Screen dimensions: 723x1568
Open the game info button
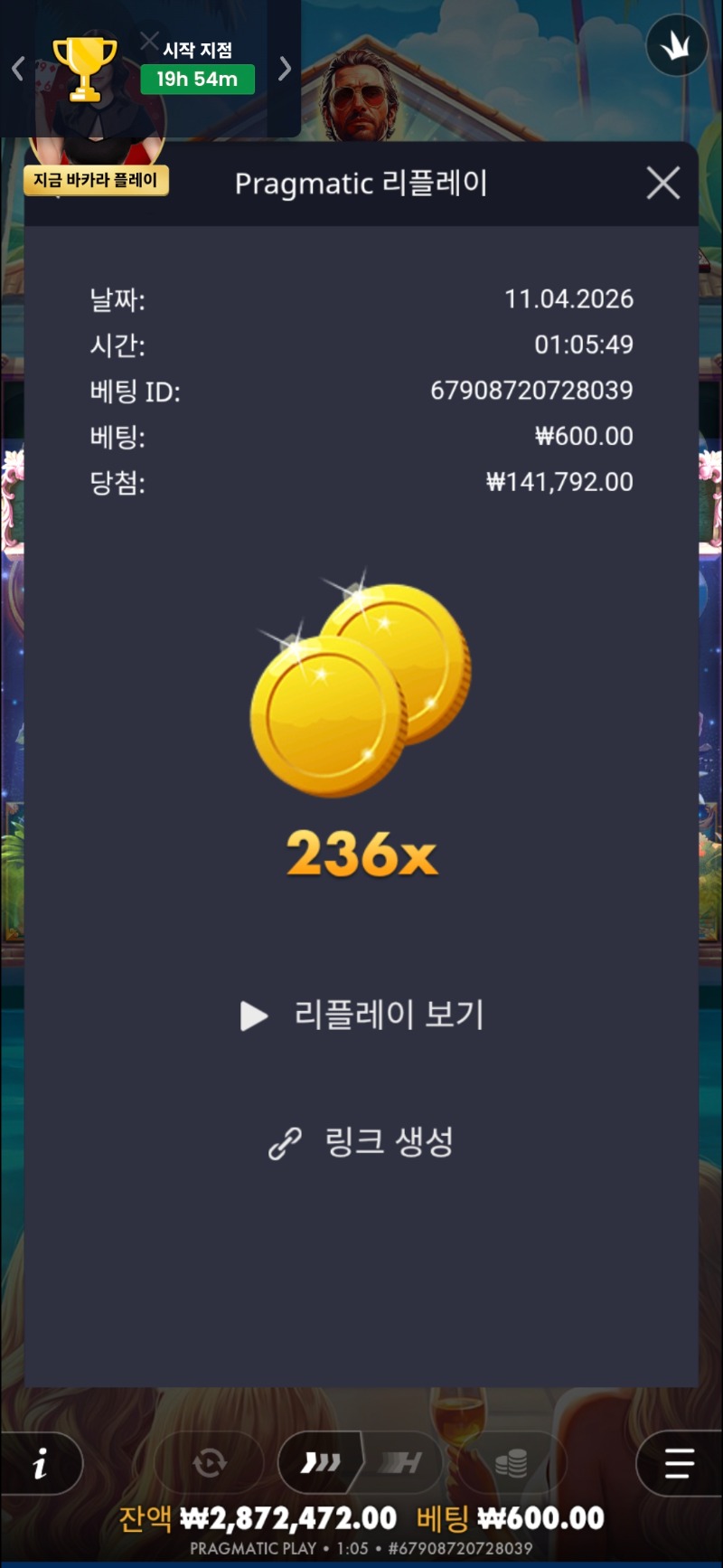click(40, 1462)
